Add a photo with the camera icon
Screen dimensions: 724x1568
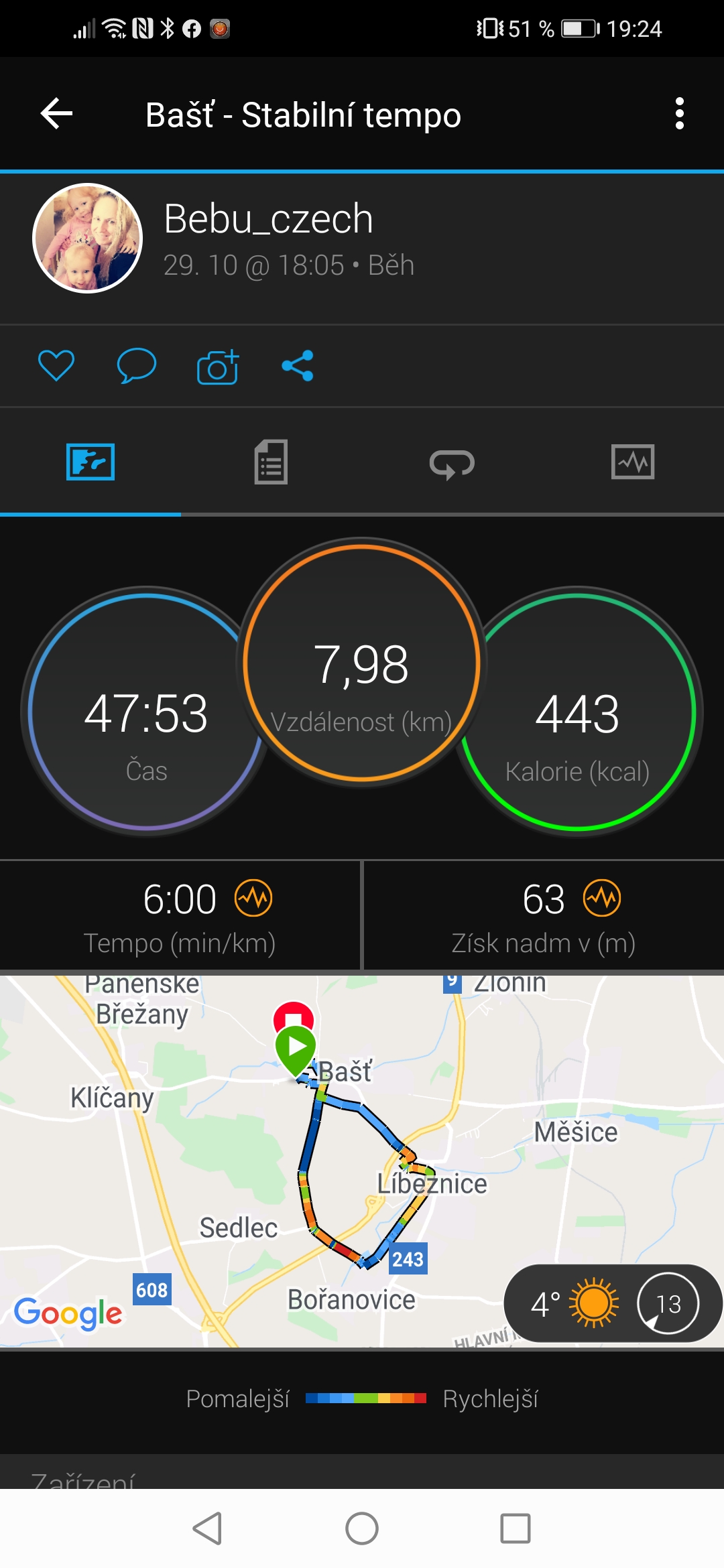tap(218, 367)
